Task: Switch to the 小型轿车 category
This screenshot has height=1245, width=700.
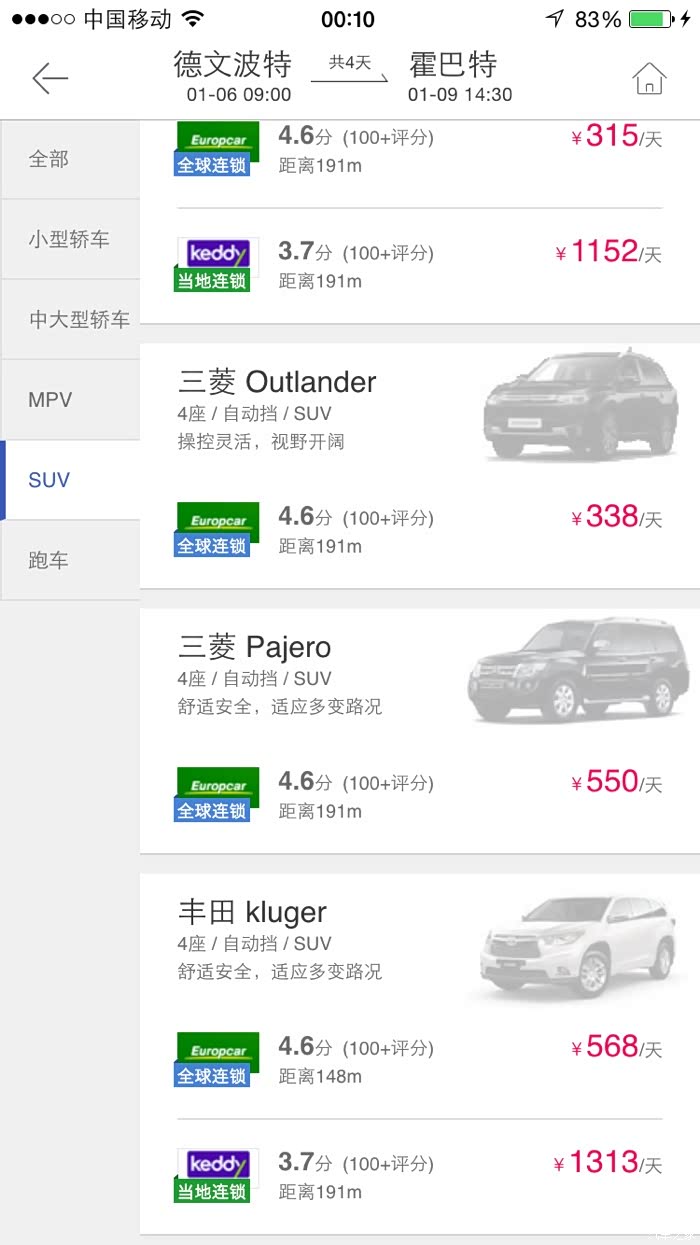Action: [x=70, y=240]
